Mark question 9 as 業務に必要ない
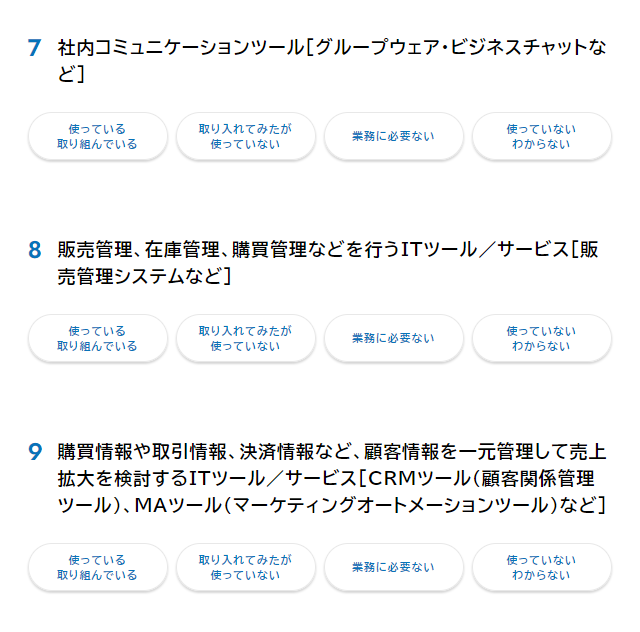640x632 pixels. click(x=393, y=567)
